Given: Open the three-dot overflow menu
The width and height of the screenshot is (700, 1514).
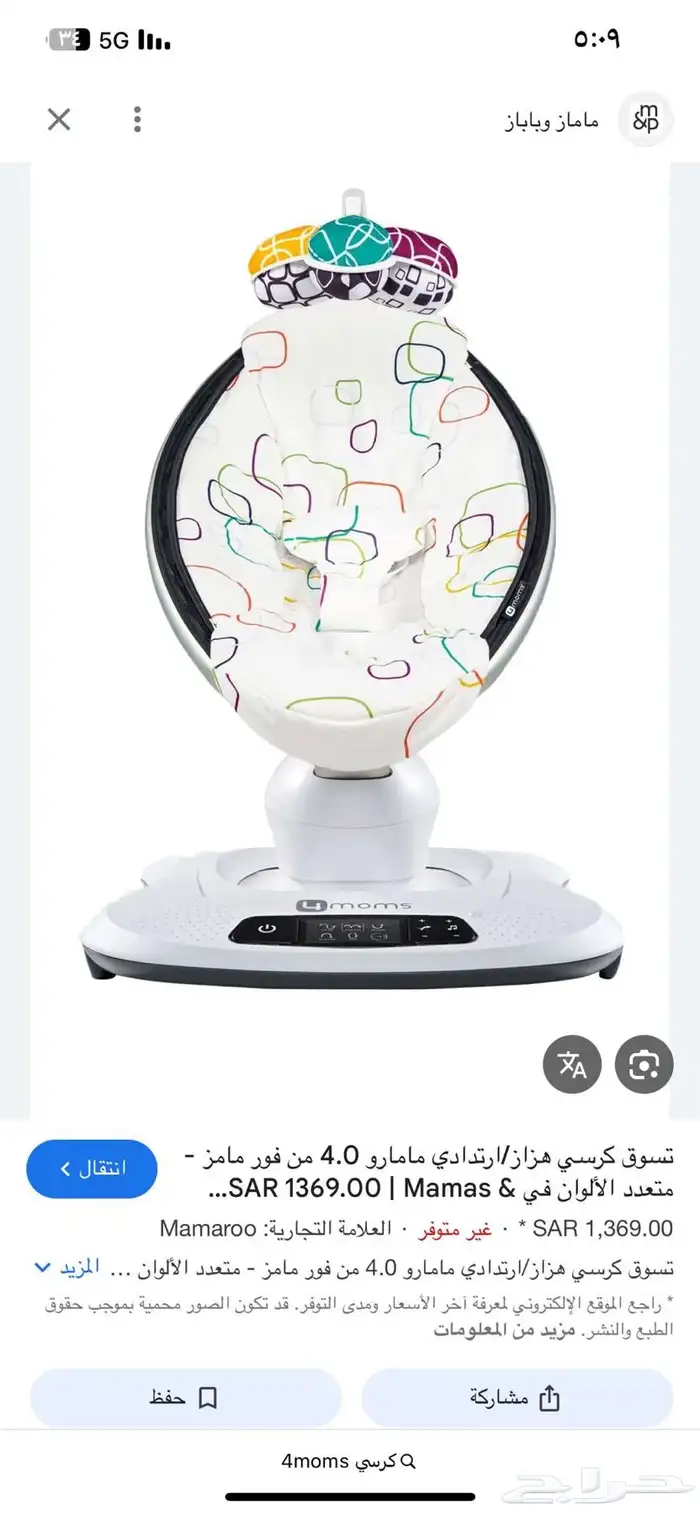Looking at the screenshot, I should pyautogui.click(x=137, y=120).
